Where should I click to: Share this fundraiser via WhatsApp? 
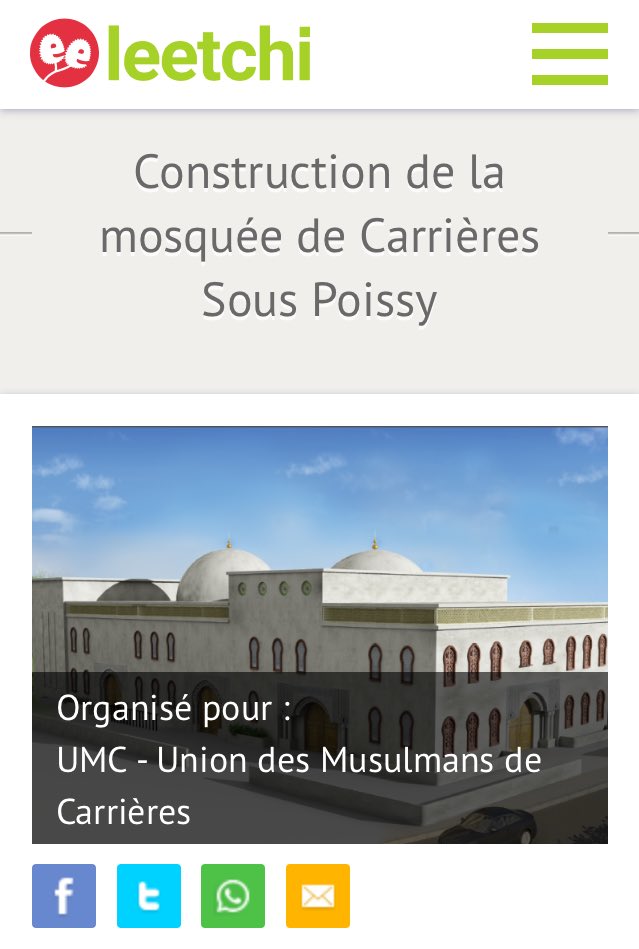click(233, 896)
